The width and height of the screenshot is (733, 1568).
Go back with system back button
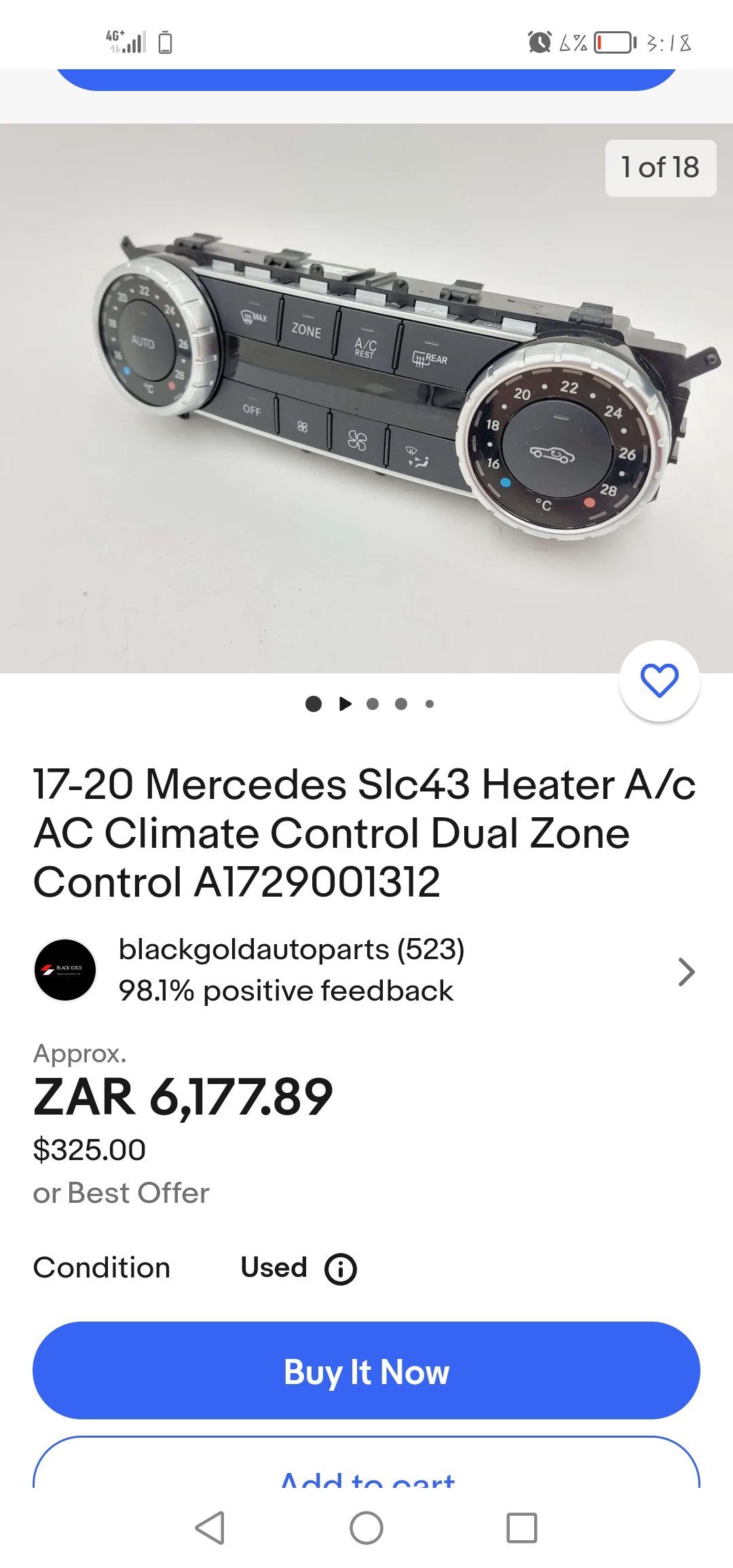[210, 1529]
